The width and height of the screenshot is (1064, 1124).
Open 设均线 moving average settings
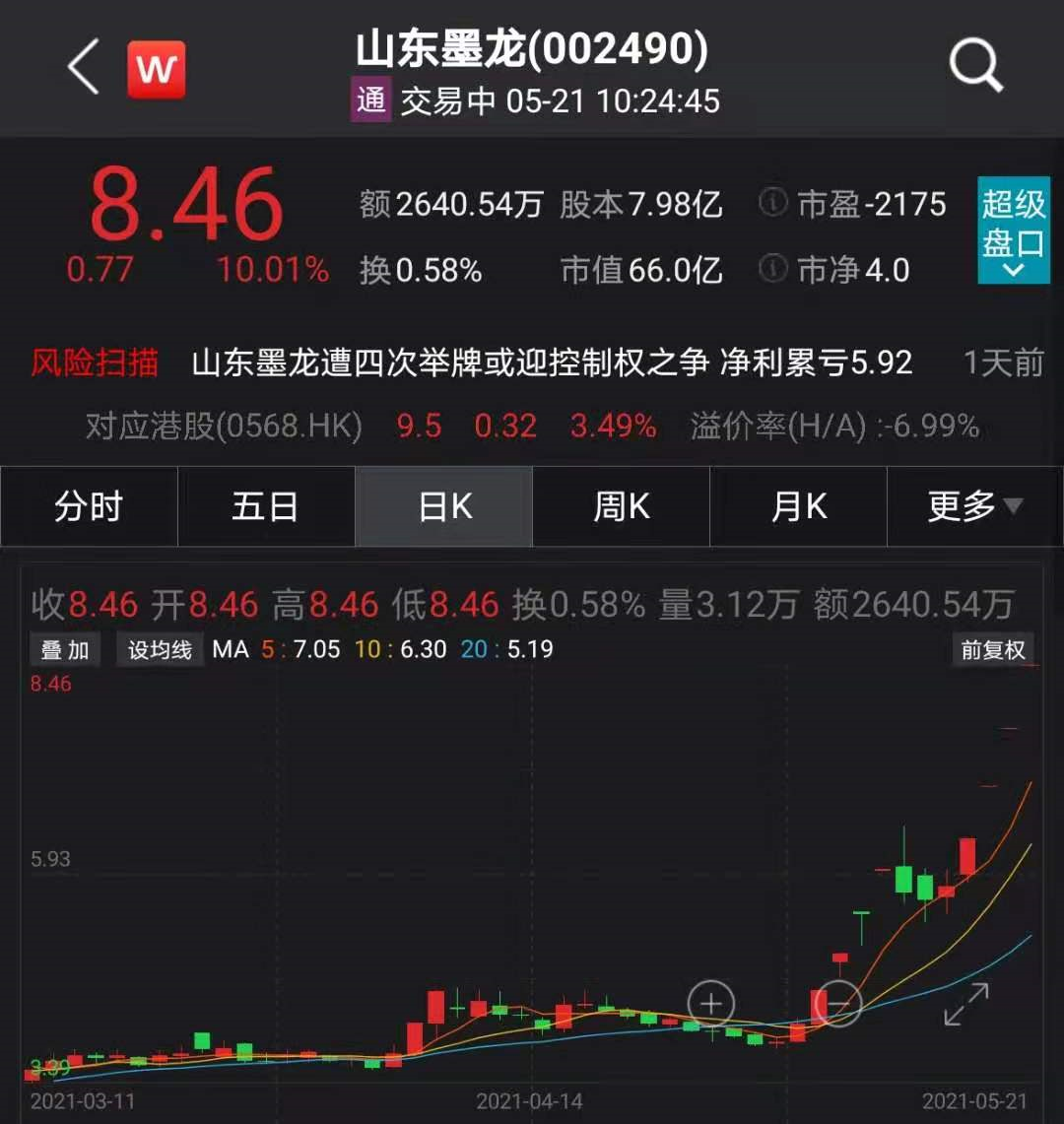pos(160,650)
